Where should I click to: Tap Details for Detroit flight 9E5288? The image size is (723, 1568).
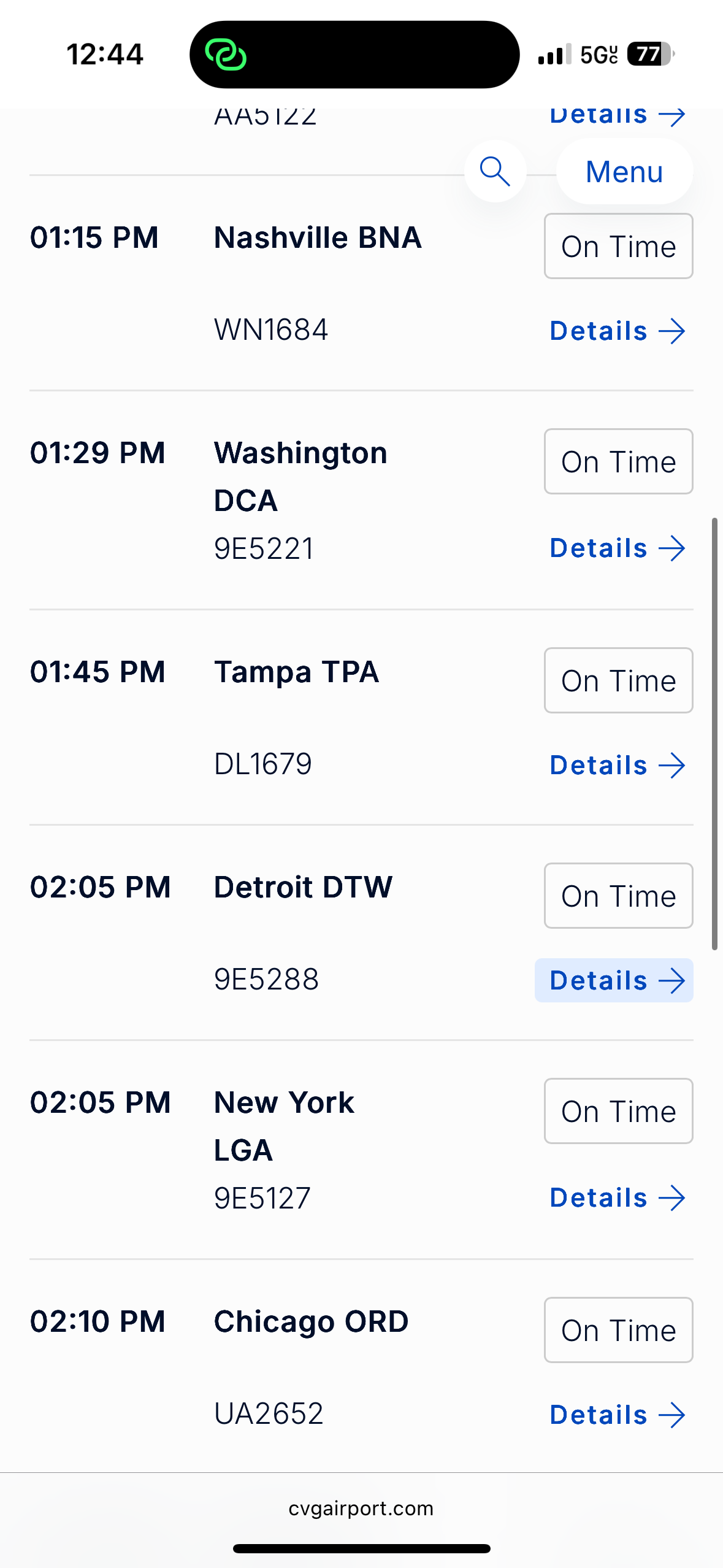[614, 980]
